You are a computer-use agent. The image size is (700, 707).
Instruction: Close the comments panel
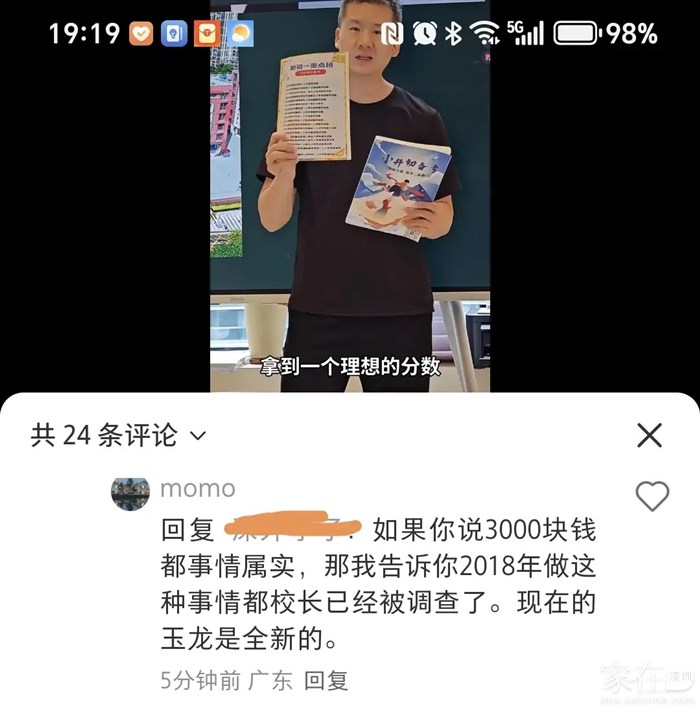(x=650, y=435)
